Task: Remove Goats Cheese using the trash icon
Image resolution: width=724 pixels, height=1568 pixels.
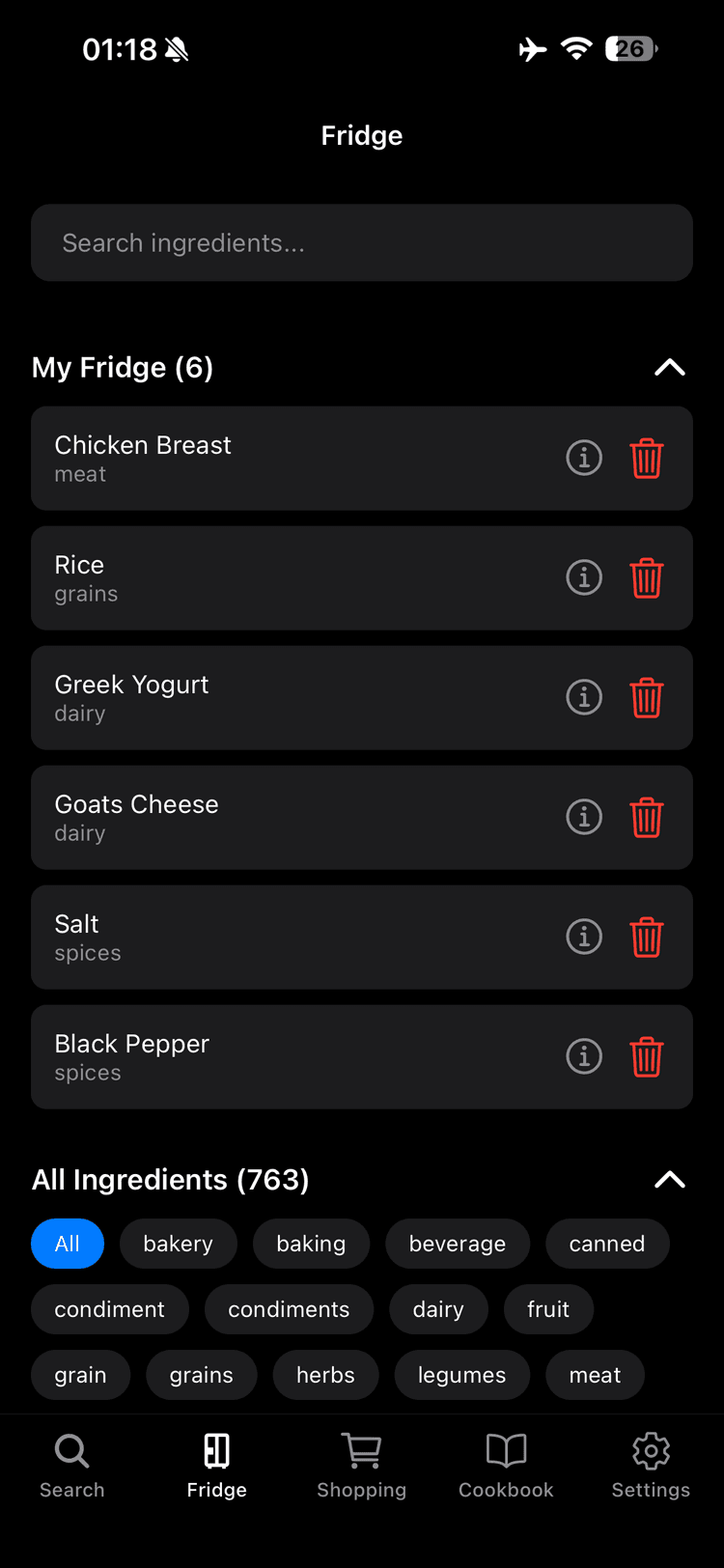Action: 647,817
